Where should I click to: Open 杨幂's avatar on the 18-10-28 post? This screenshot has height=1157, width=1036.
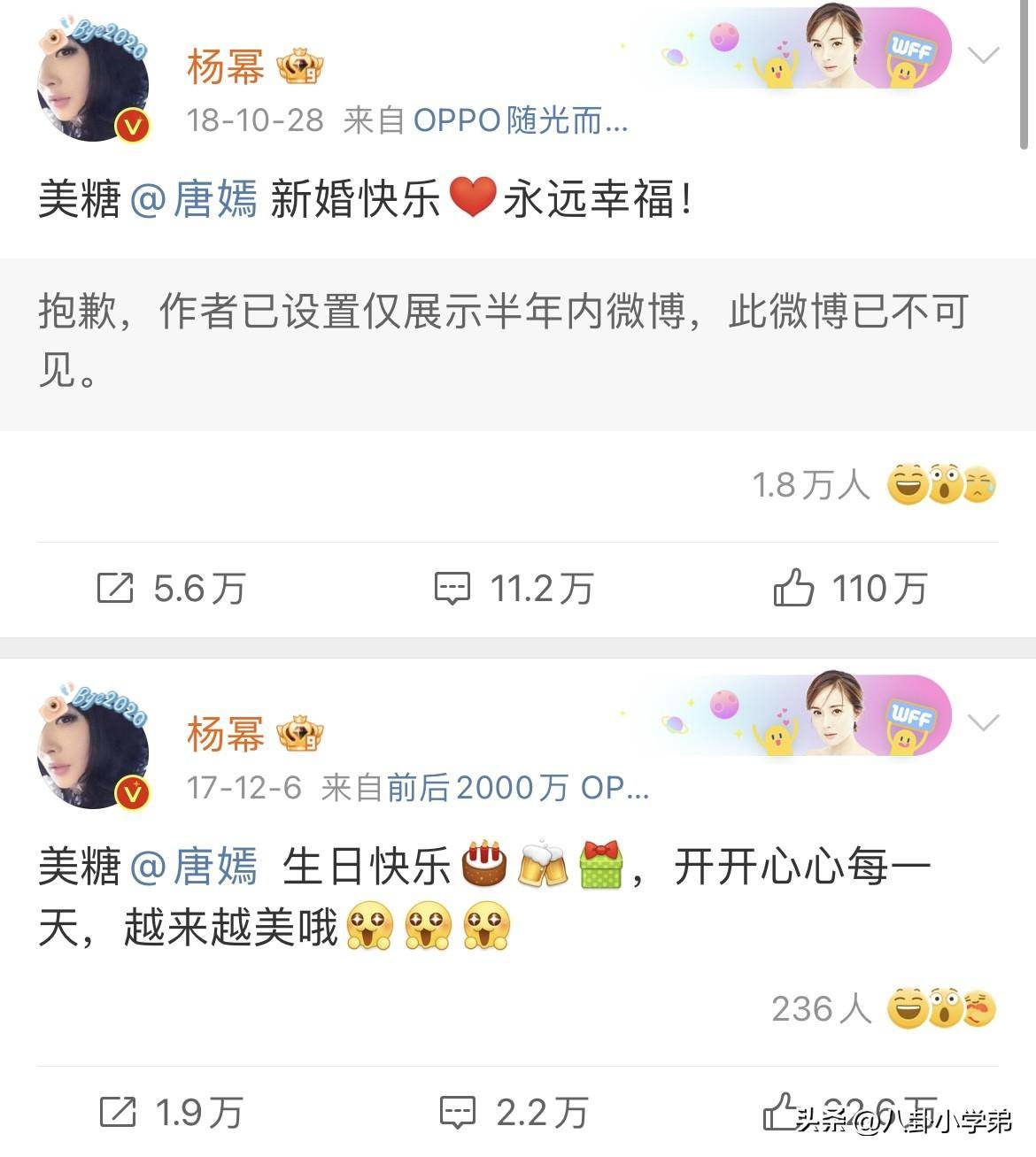click(x=92, y=85)
